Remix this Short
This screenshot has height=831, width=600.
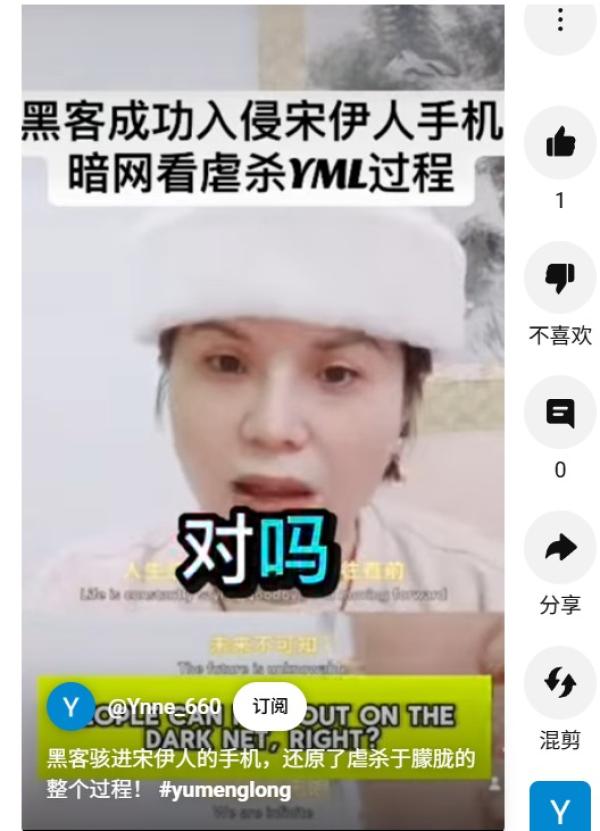point(560,682)
